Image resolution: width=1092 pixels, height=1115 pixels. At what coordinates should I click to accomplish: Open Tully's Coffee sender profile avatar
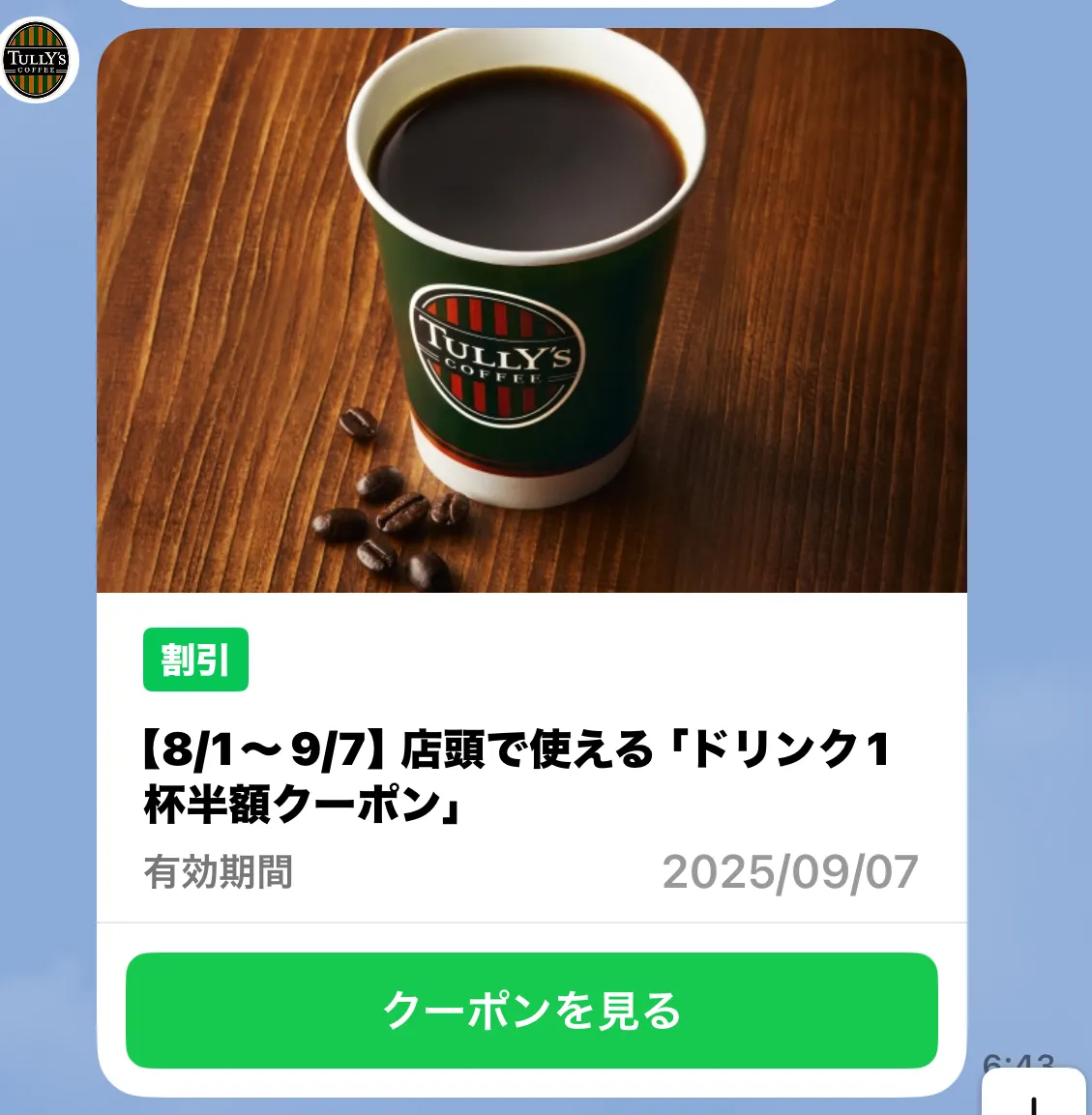pyautogui.click(x=37, y=60)
